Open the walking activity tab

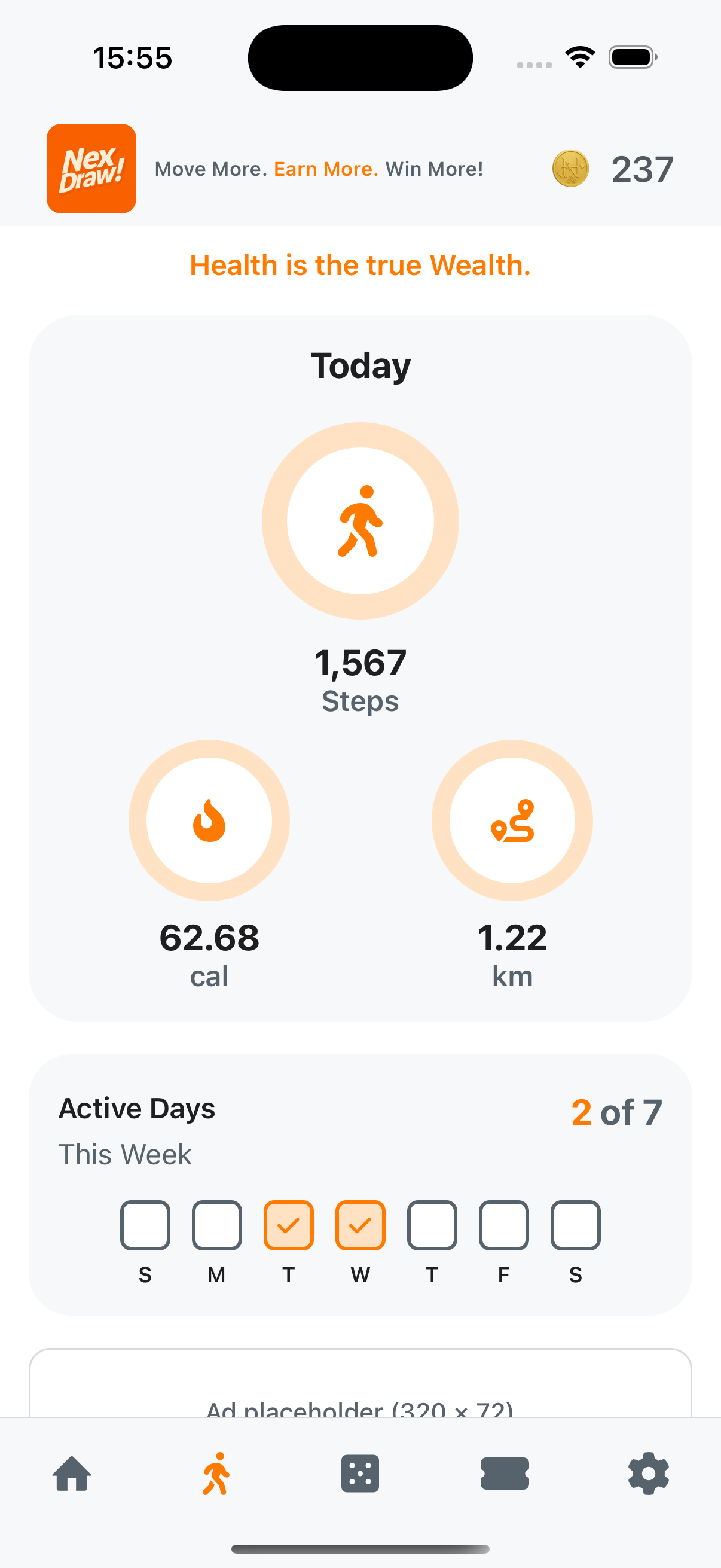click(x=216, y=1474)
